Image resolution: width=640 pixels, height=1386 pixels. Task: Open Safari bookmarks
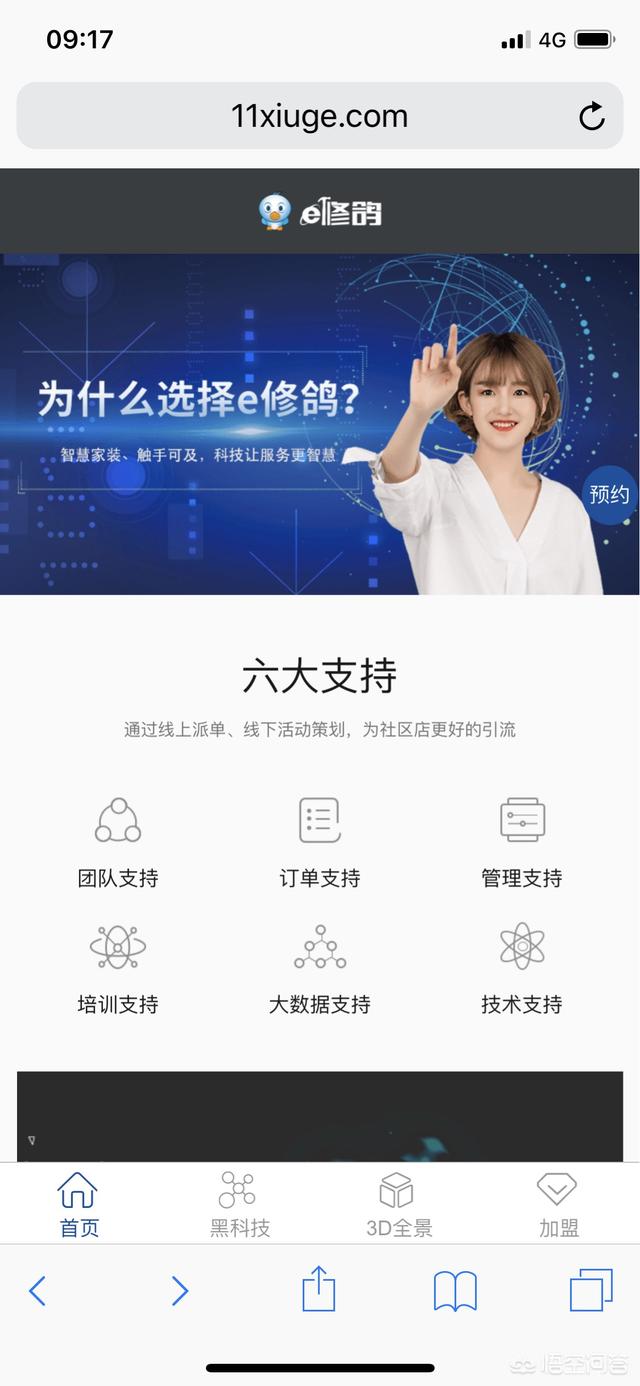(x=455, y=1291)
